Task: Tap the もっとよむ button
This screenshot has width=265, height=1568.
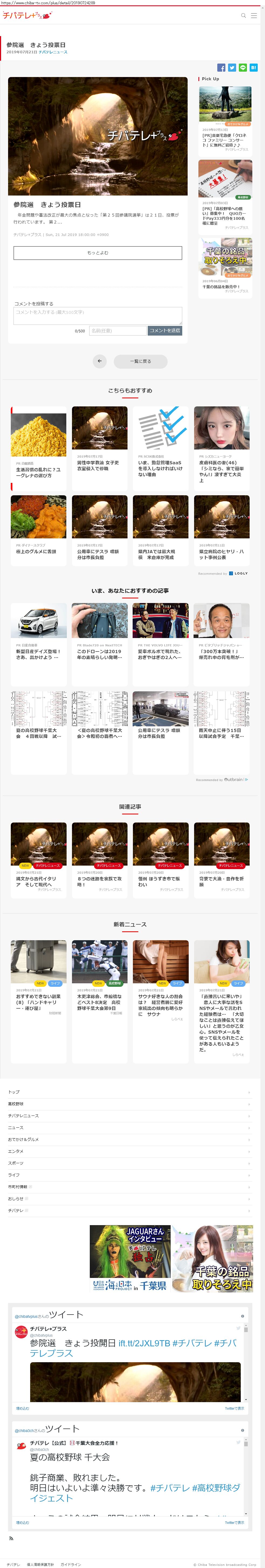Action: (98, 253)
